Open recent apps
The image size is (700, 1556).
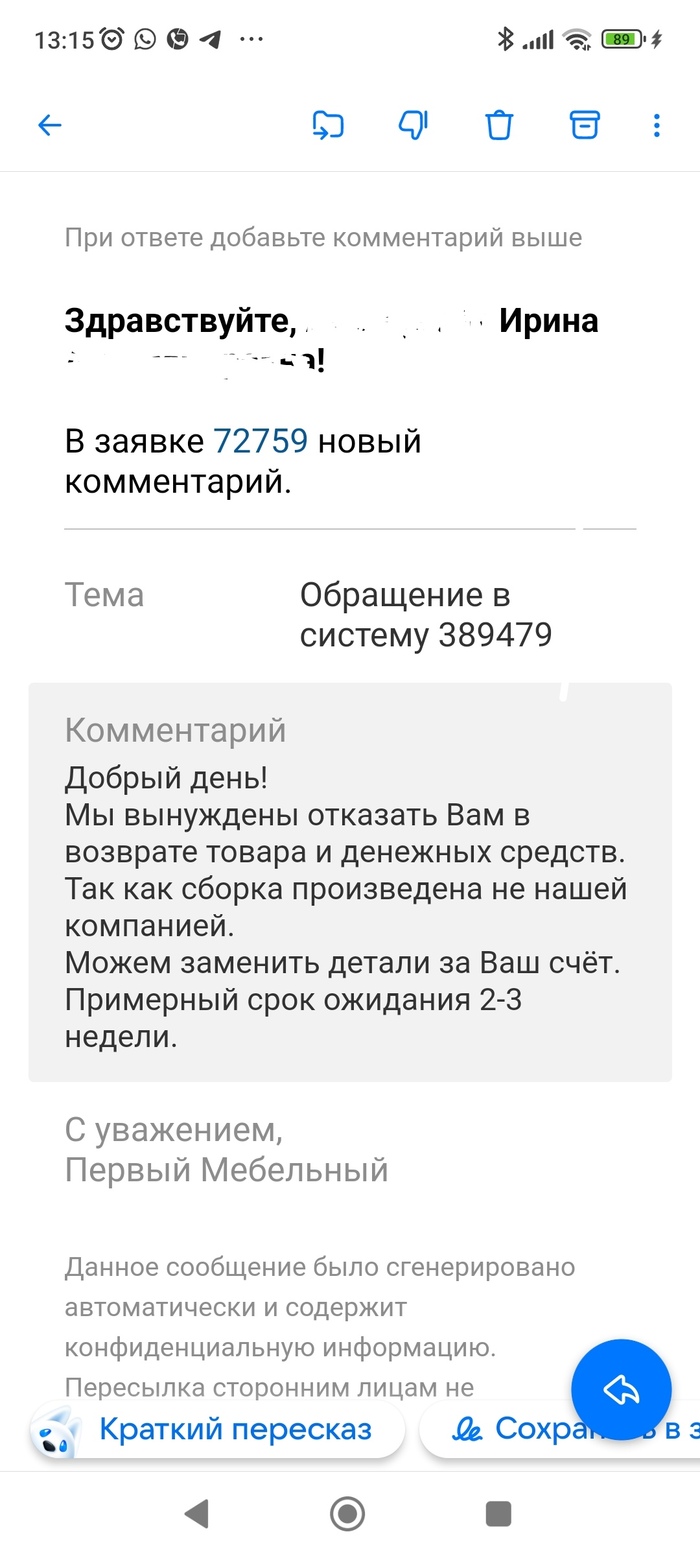[x=498, y=1514]
